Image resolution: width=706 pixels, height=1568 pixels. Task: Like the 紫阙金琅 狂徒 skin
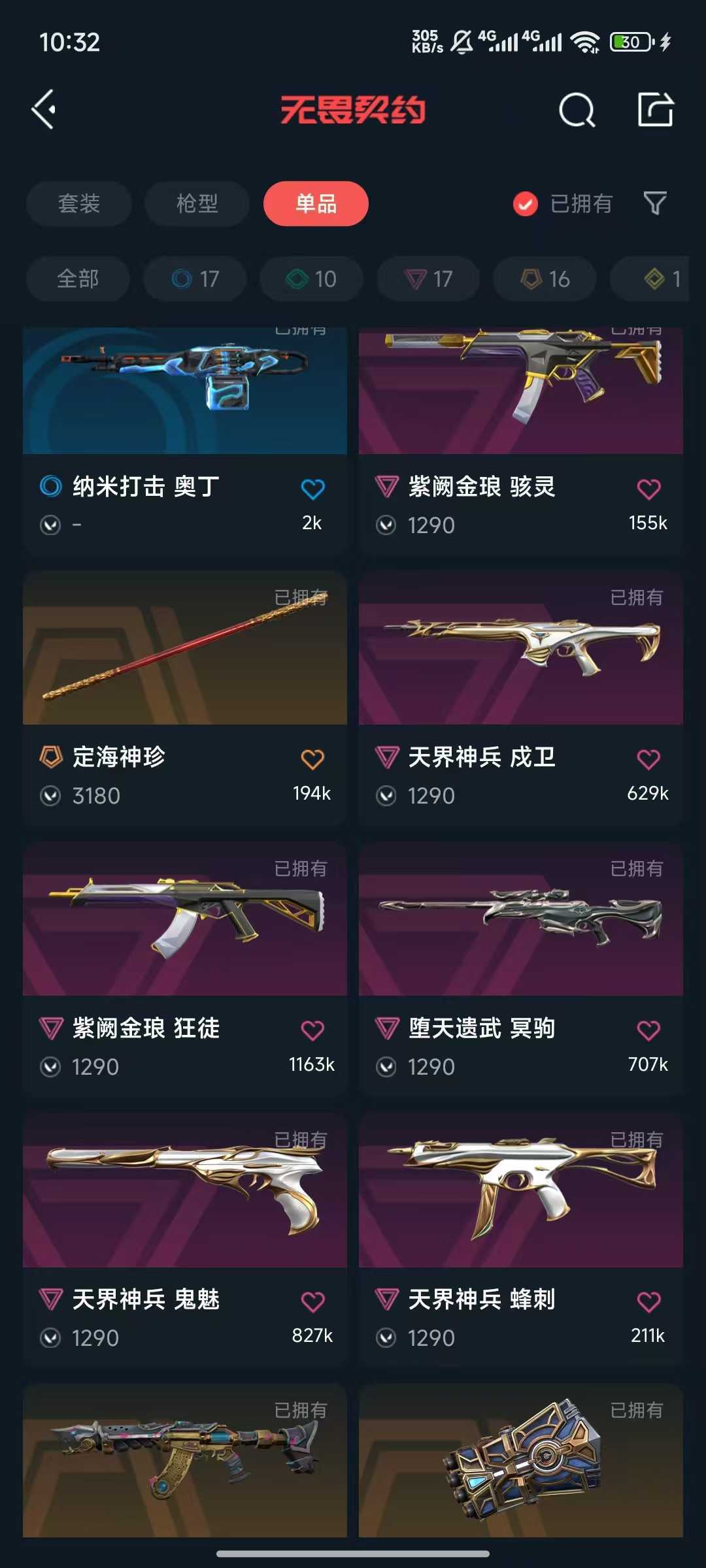[x=312, y=1030]
